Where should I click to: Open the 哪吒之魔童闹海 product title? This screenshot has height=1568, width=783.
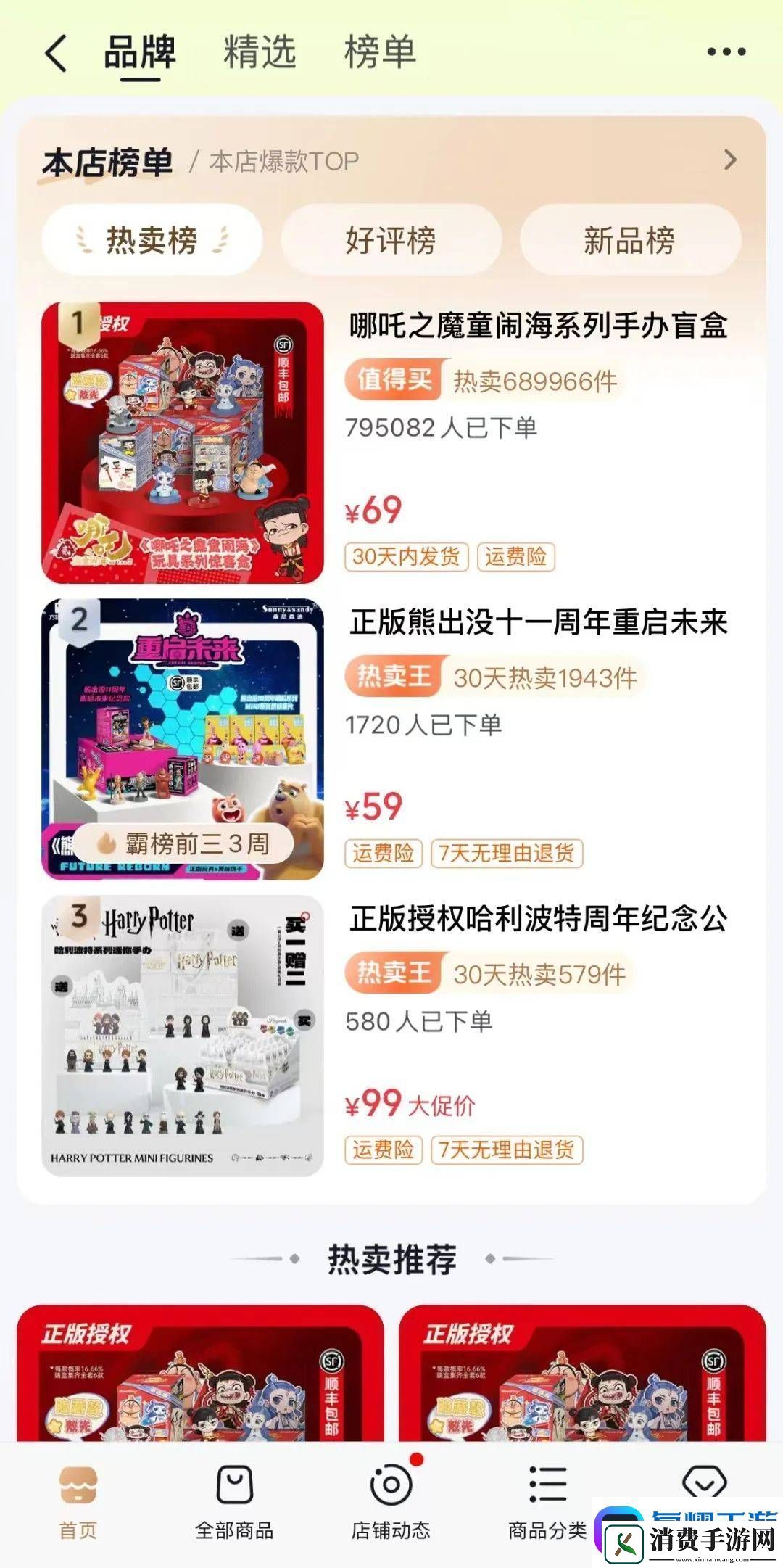point(538,330)
